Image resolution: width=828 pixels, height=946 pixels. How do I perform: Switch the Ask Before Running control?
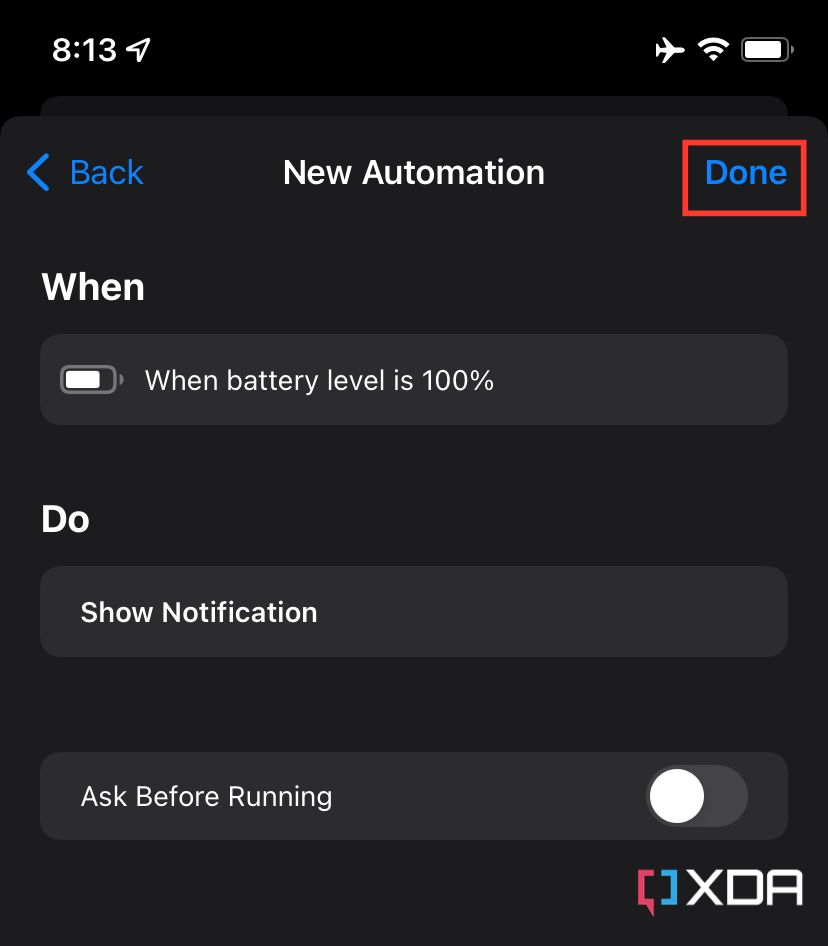click(x=697, y=796)
